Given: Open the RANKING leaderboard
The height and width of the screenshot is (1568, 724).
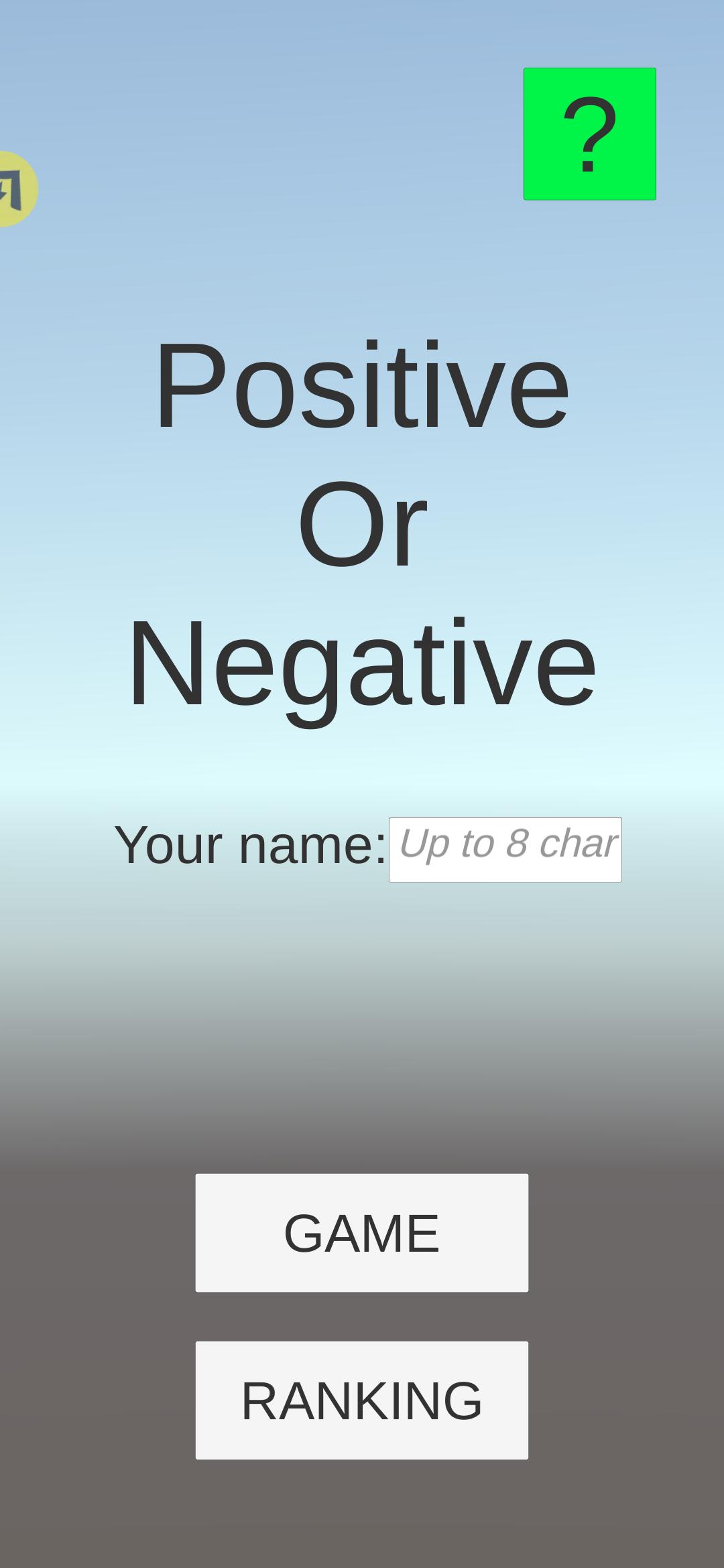Looking at the screenshot, I should point(362,1400).
